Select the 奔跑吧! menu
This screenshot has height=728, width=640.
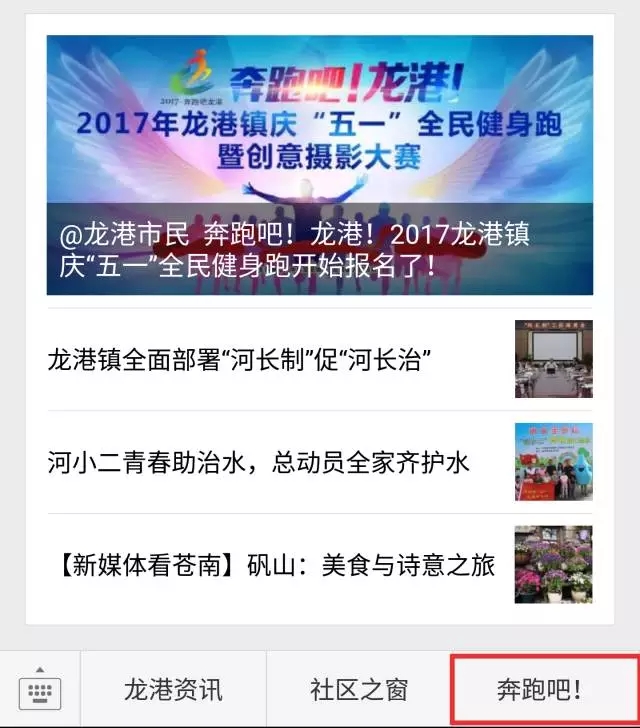[x=544, y=689]
